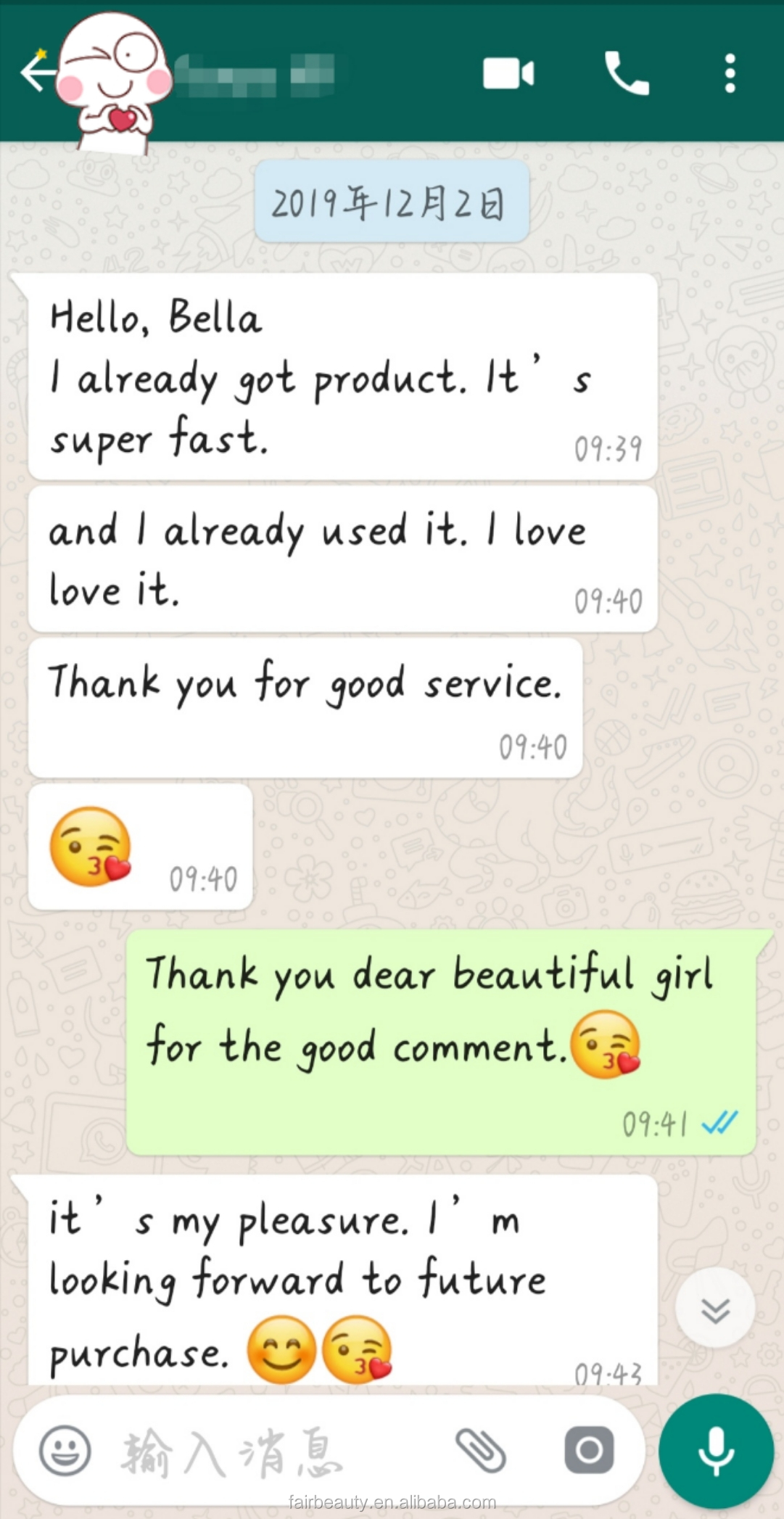Jump to latest messages with down arrows
Viewport: 784px width, 1519px height.
pos(715,1307)
